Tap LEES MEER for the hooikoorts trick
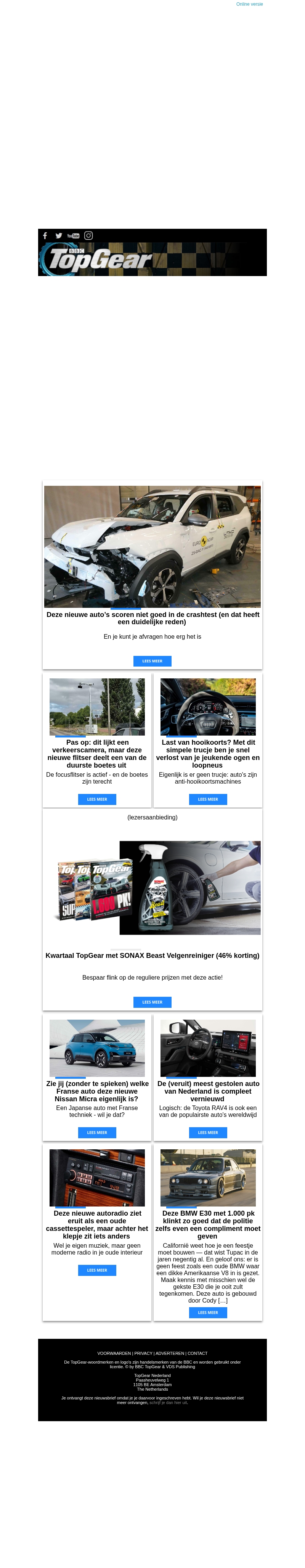Image resolution: width=305 pixels, height=1568 pixels. point(208,799)
